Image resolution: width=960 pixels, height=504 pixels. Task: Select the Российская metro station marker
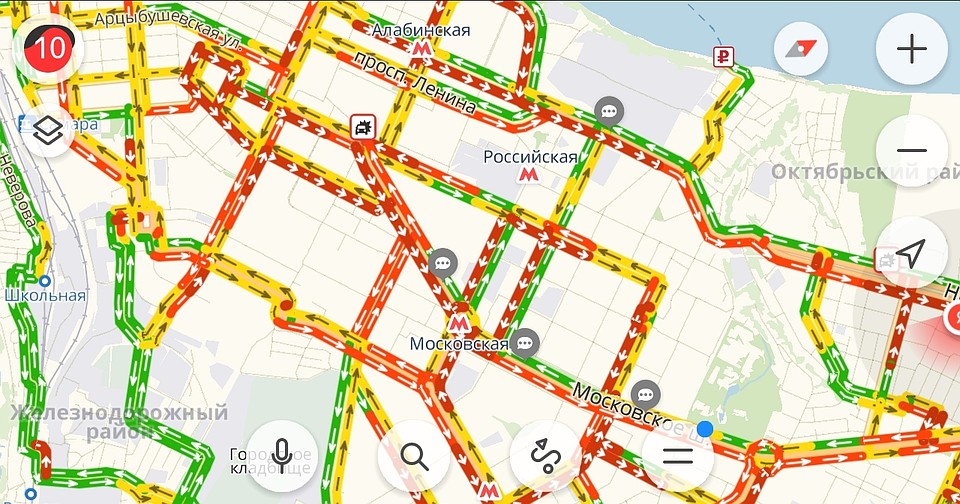pyautogui.click(x=528, y=176)
